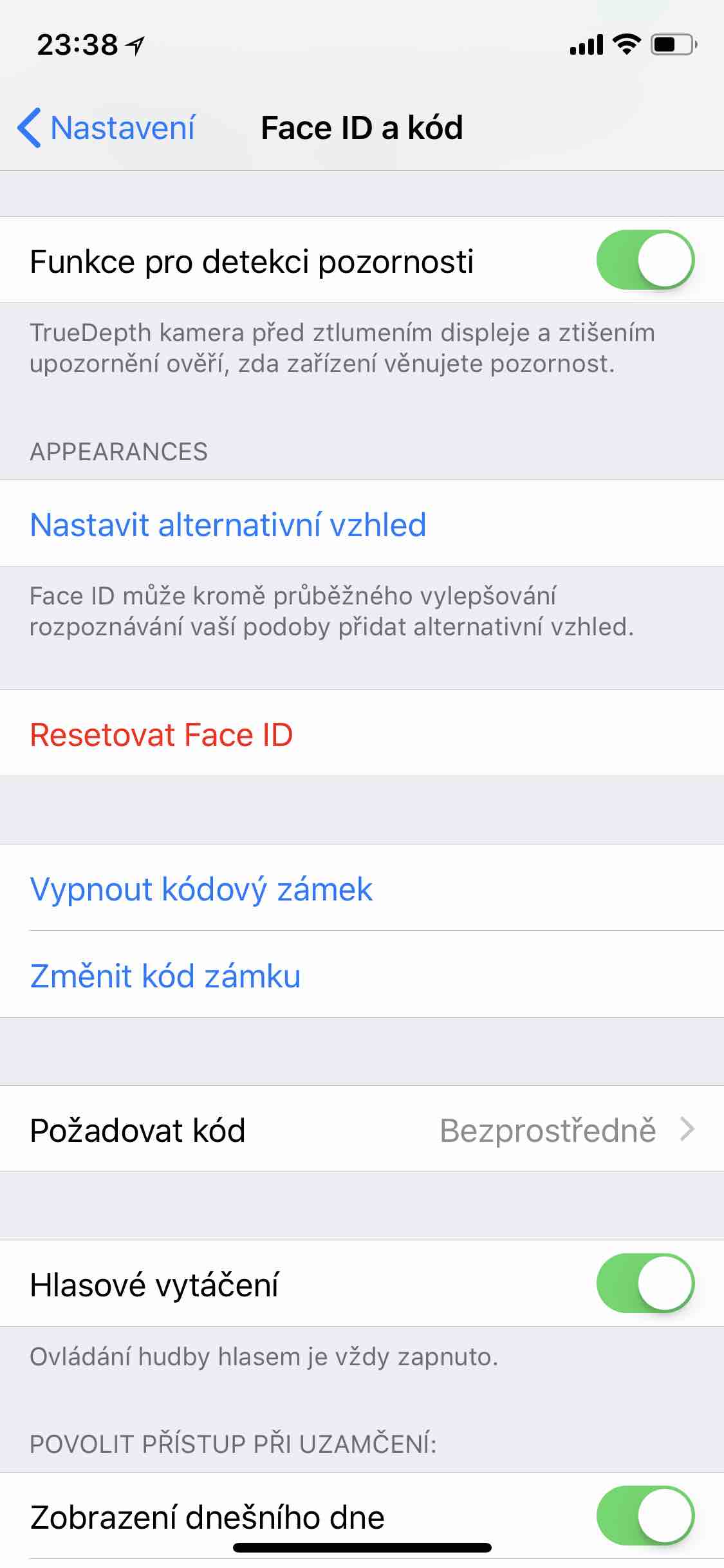
Task: Open Požadovat kód setting
Action: 362,1130
